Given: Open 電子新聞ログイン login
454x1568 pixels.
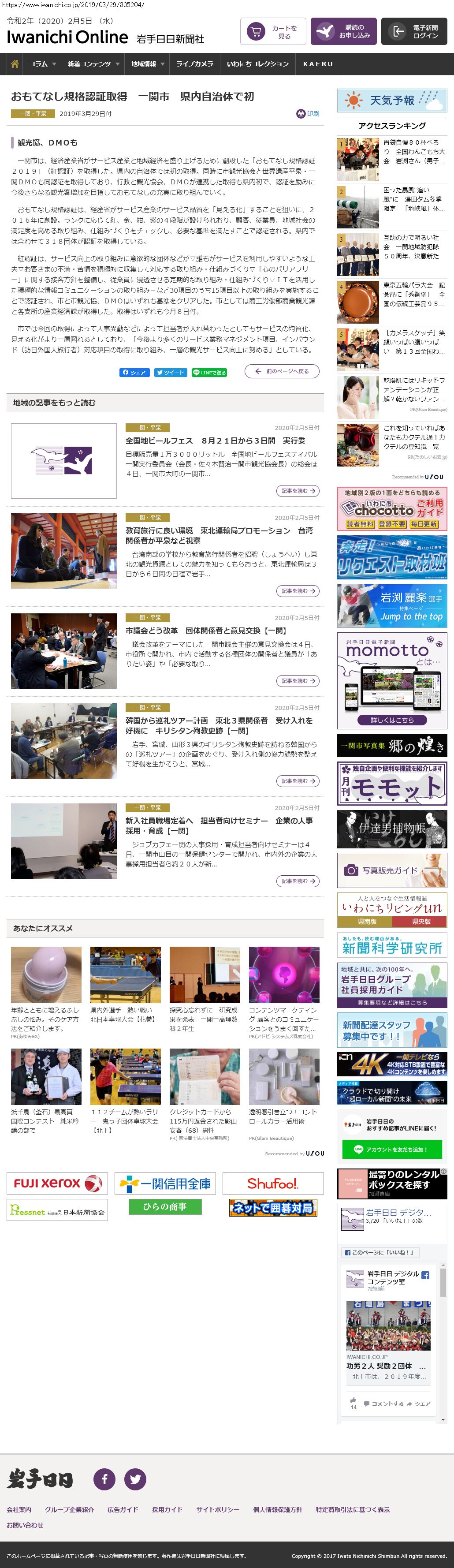Looking at the screenshot, I should 414,32.
